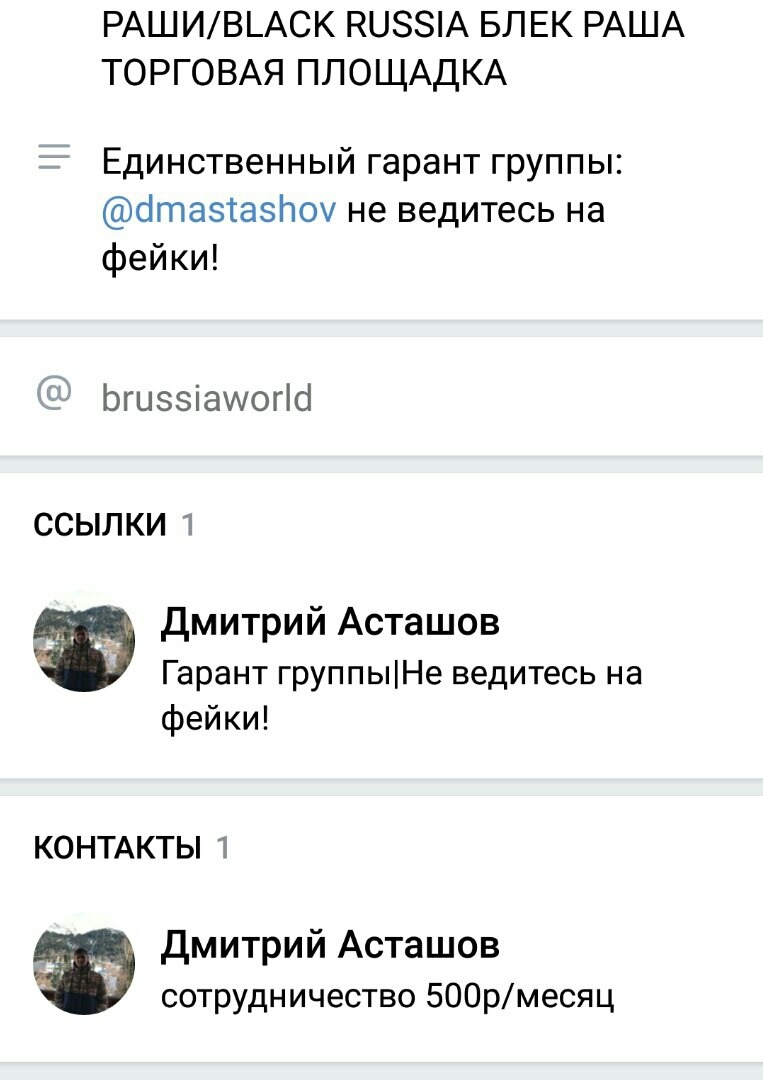
Task: Tap the brussiaworld short address row
Action: [207, 398]
